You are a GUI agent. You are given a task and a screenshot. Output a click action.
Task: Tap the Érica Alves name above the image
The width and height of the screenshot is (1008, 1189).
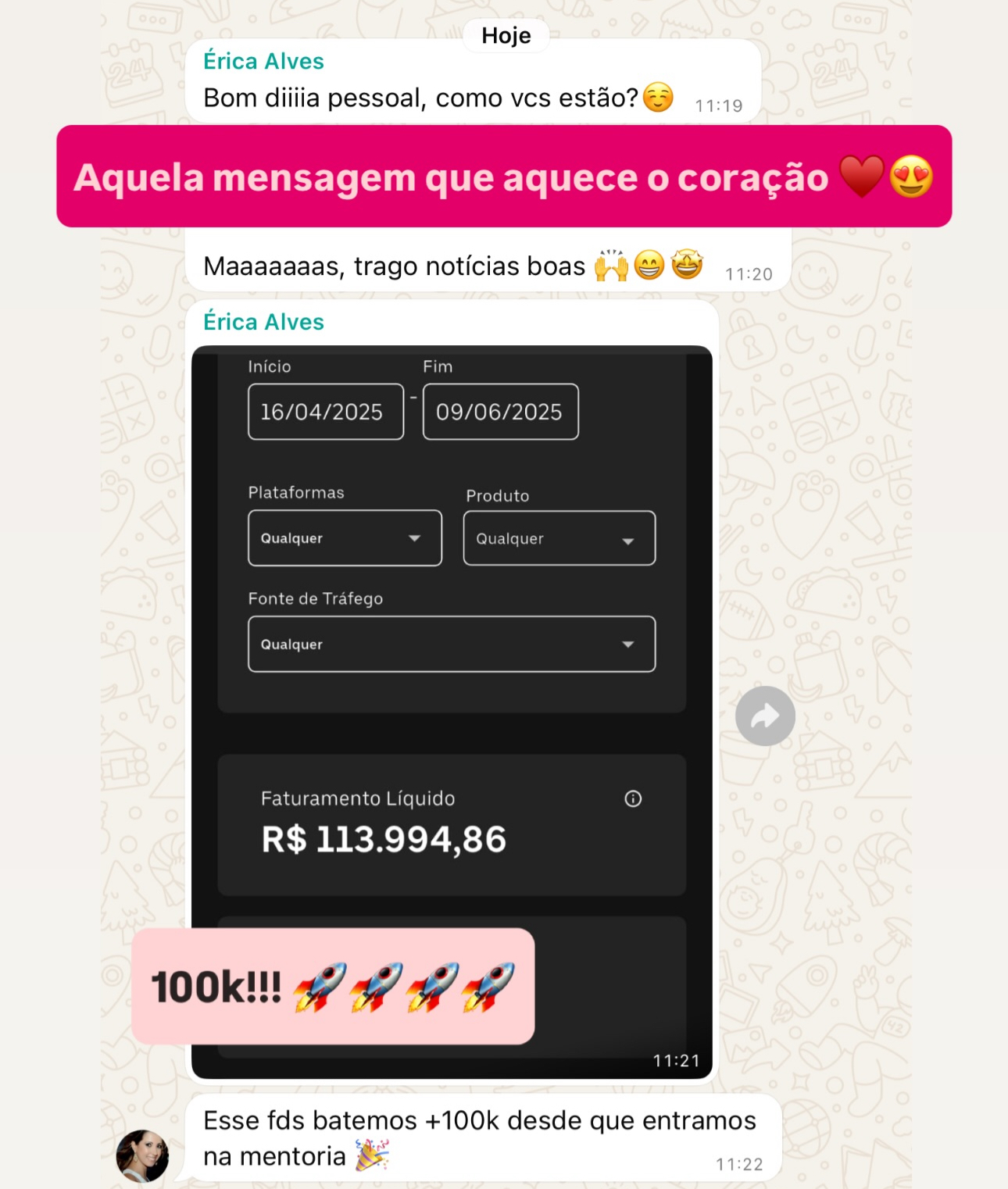click(x=264, y=321)
